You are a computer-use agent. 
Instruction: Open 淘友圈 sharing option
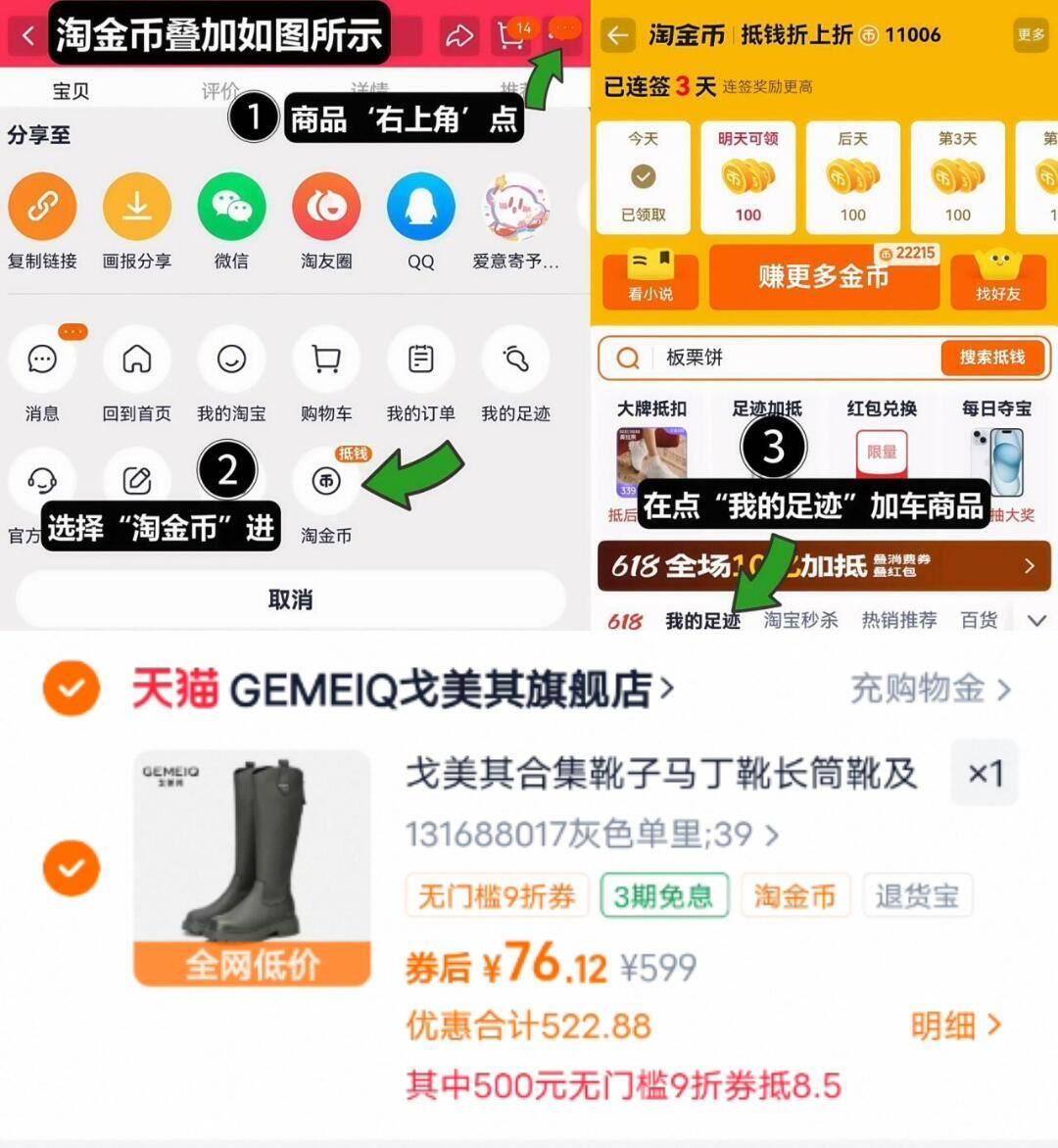coord(326,208)
